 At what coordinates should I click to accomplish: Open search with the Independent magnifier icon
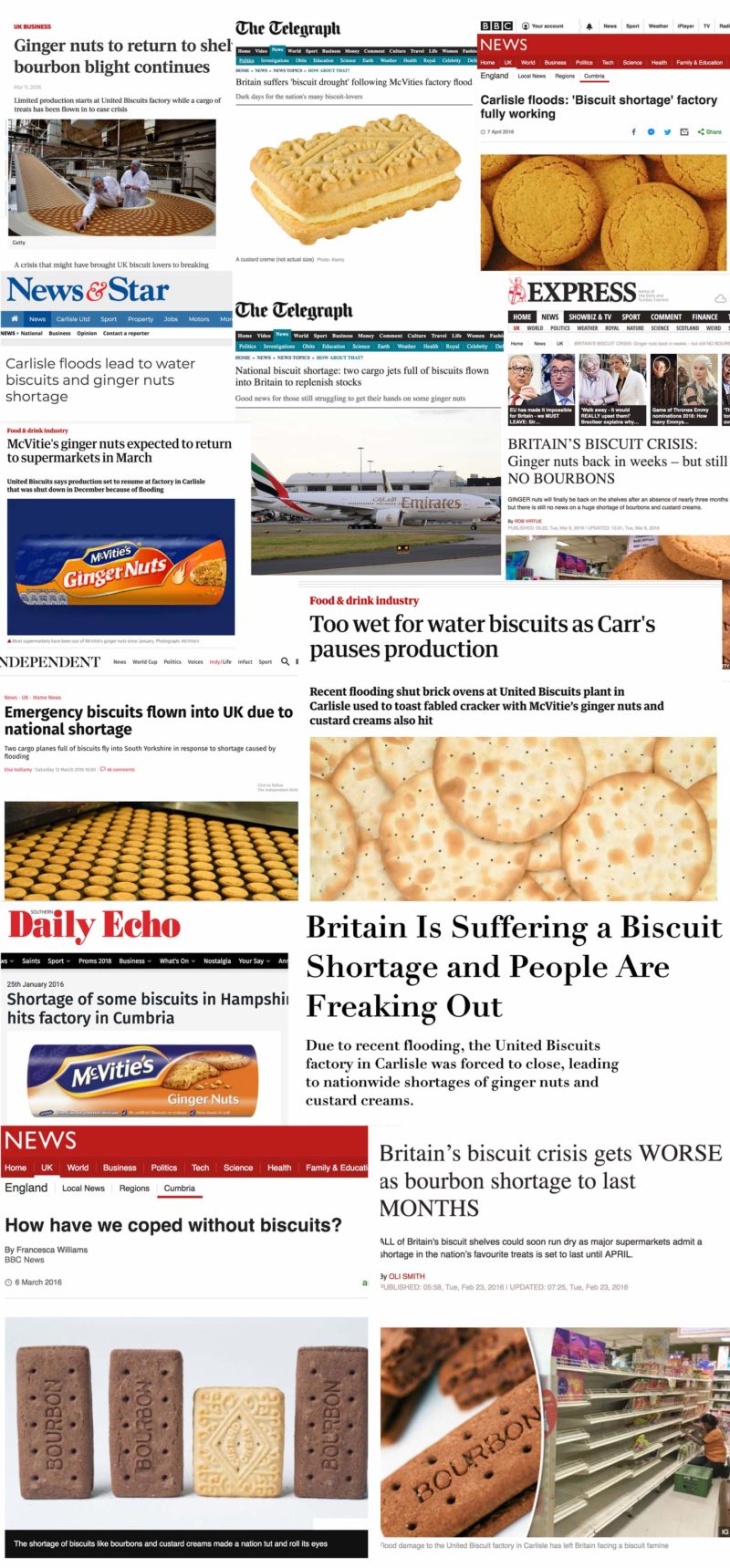pos(286,661)
